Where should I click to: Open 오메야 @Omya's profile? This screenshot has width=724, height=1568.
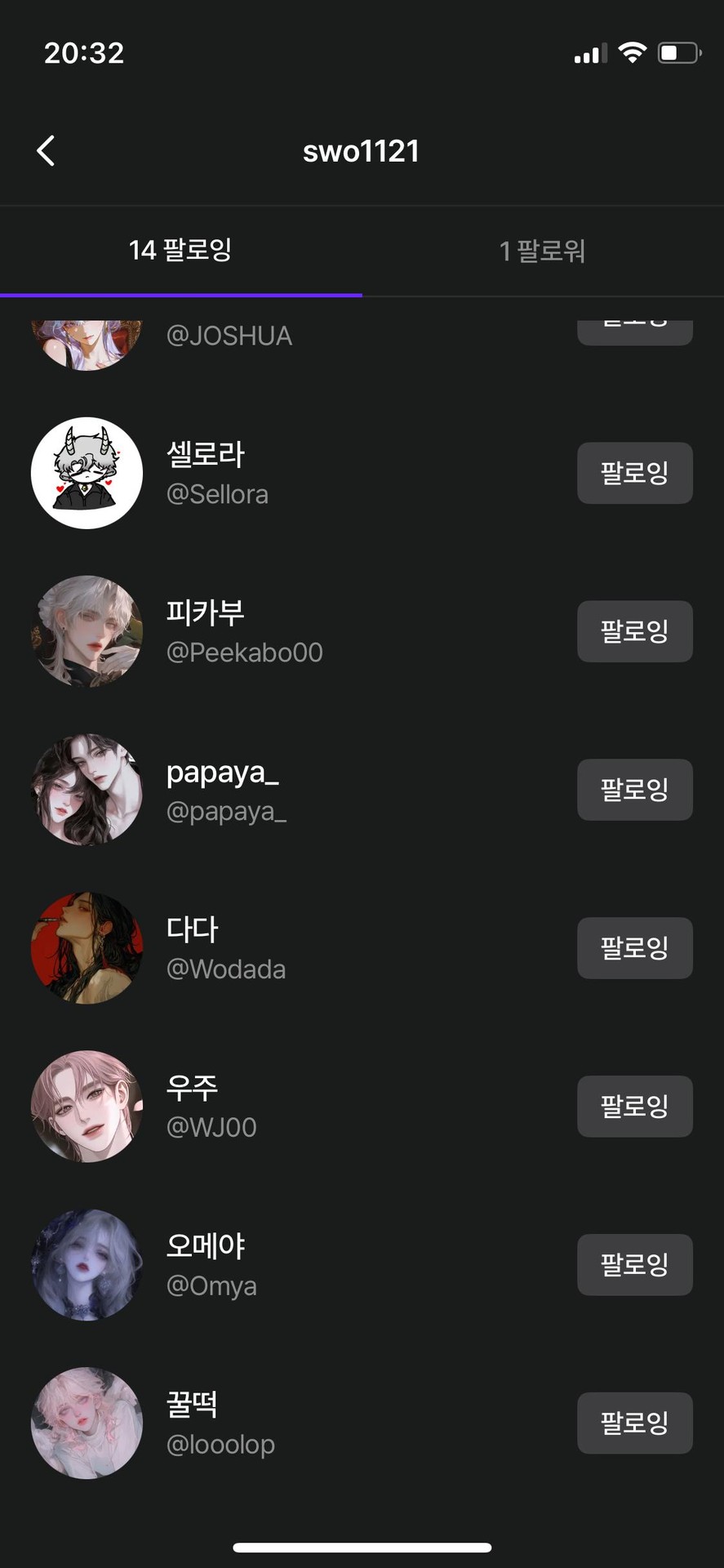coord(211,1265)
